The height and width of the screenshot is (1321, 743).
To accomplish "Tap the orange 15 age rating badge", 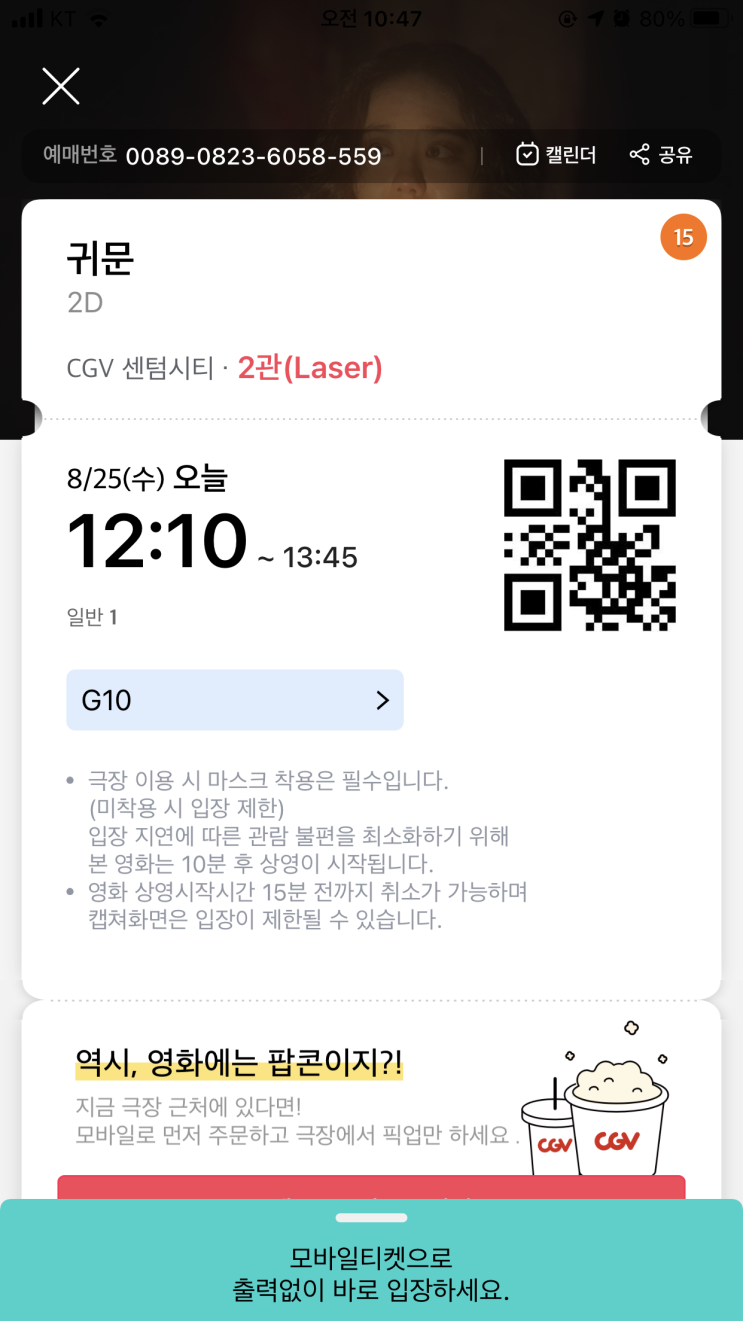I will click(x=683, y=237).
